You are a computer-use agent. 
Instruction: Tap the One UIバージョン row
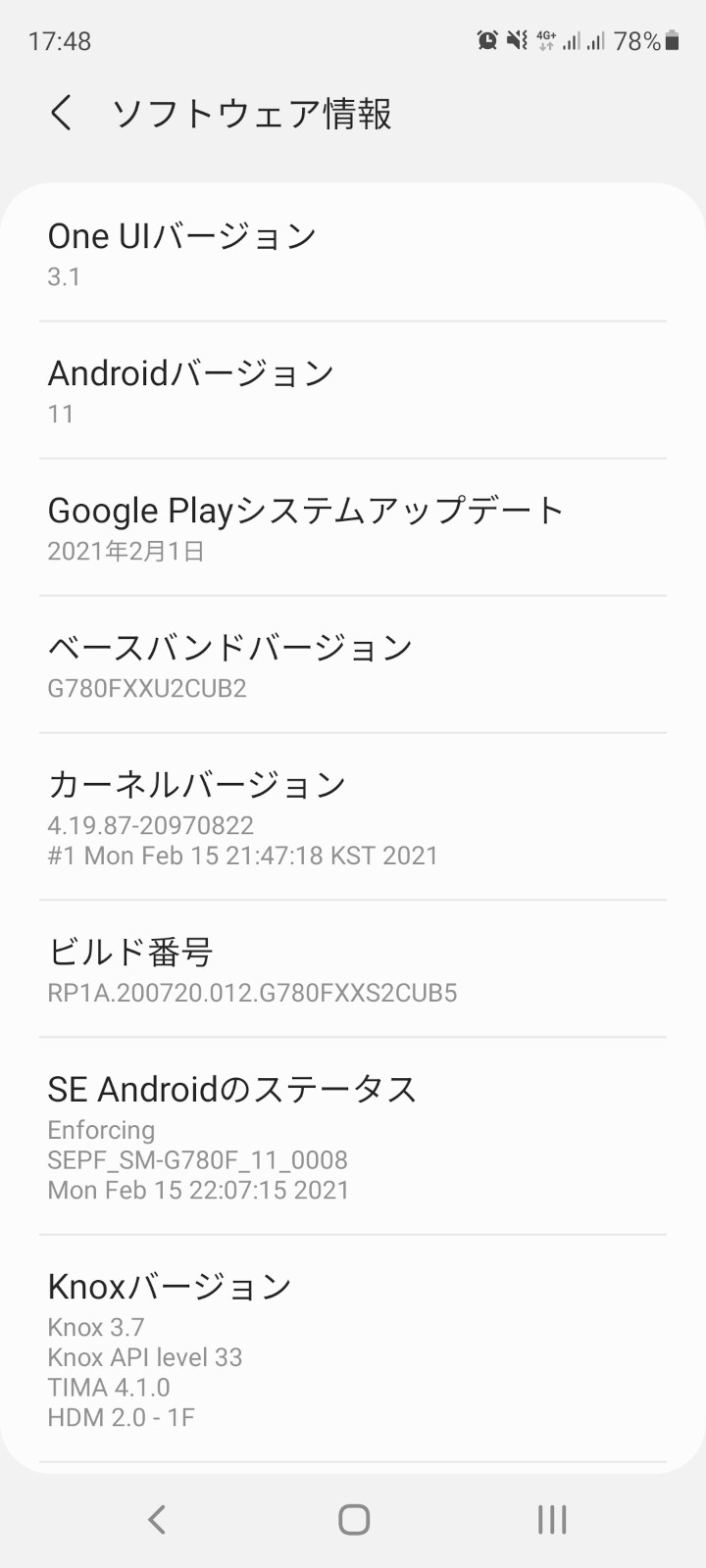(353, 254)
